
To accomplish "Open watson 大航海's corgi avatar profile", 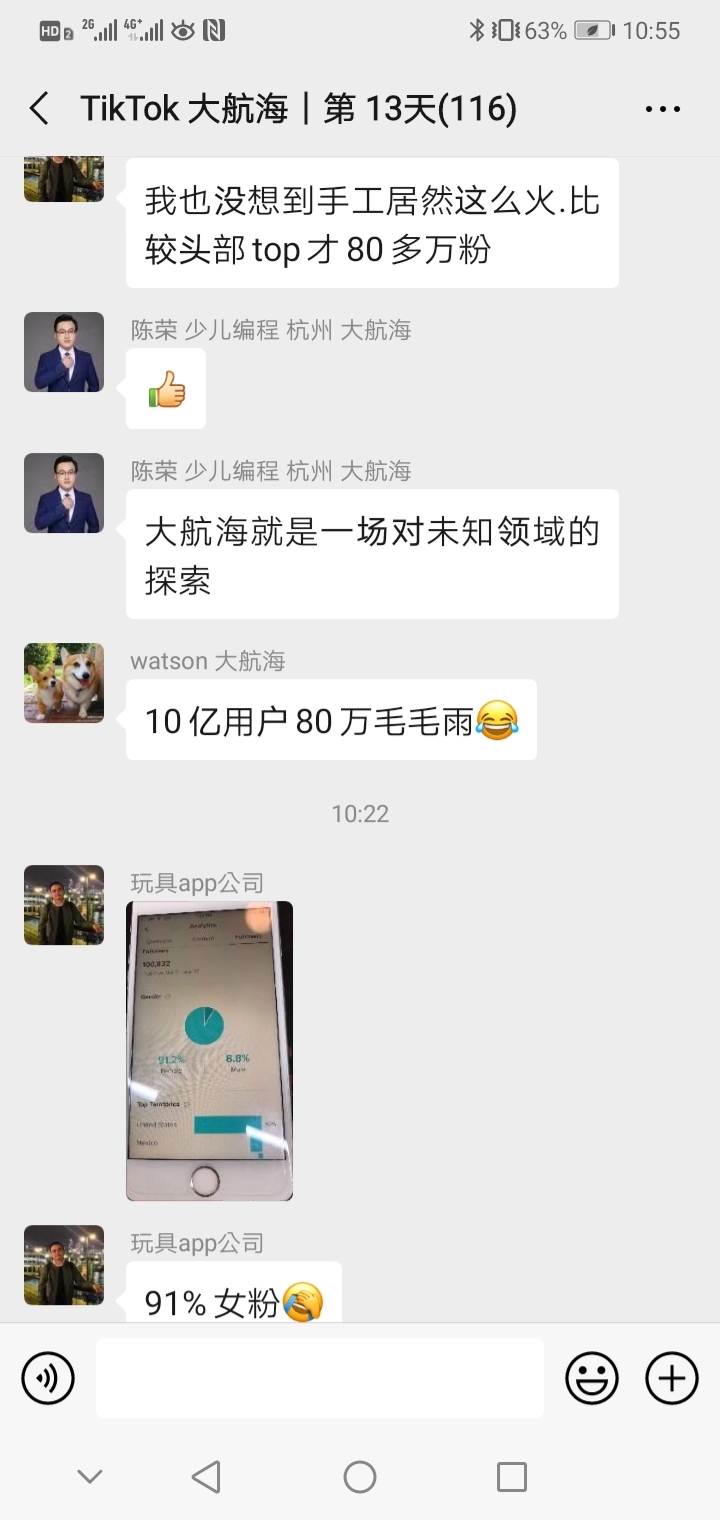I will point(64,683).
